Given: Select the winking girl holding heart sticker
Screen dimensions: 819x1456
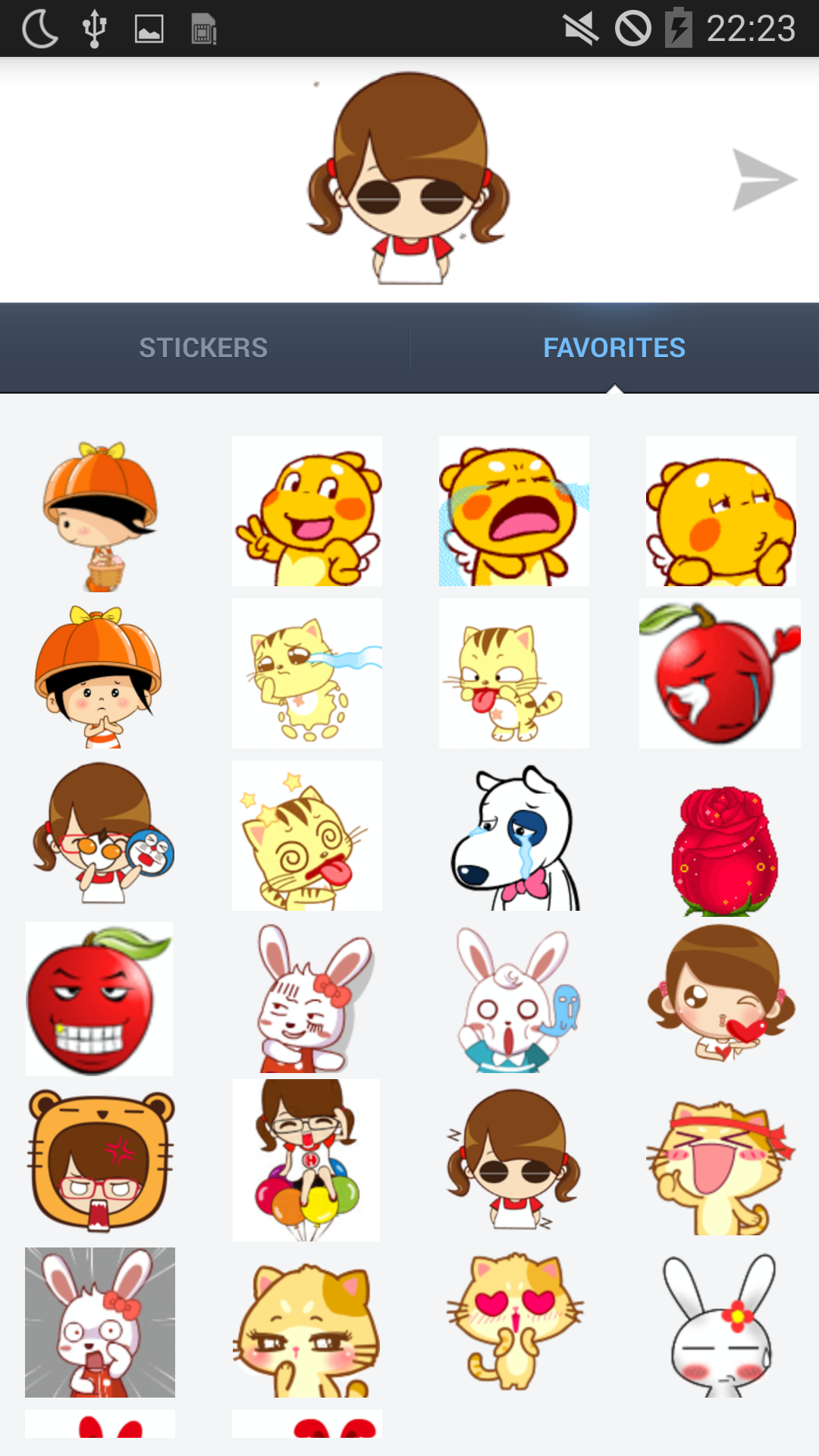Looking at the screenshot, I should 721,993.
